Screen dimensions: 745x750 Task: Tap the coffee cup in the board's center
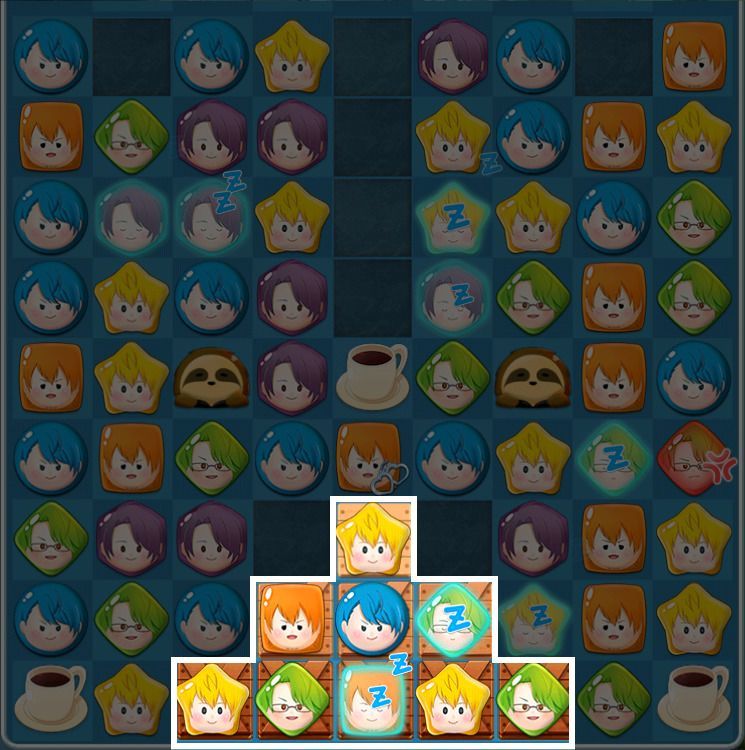point(372,376)
